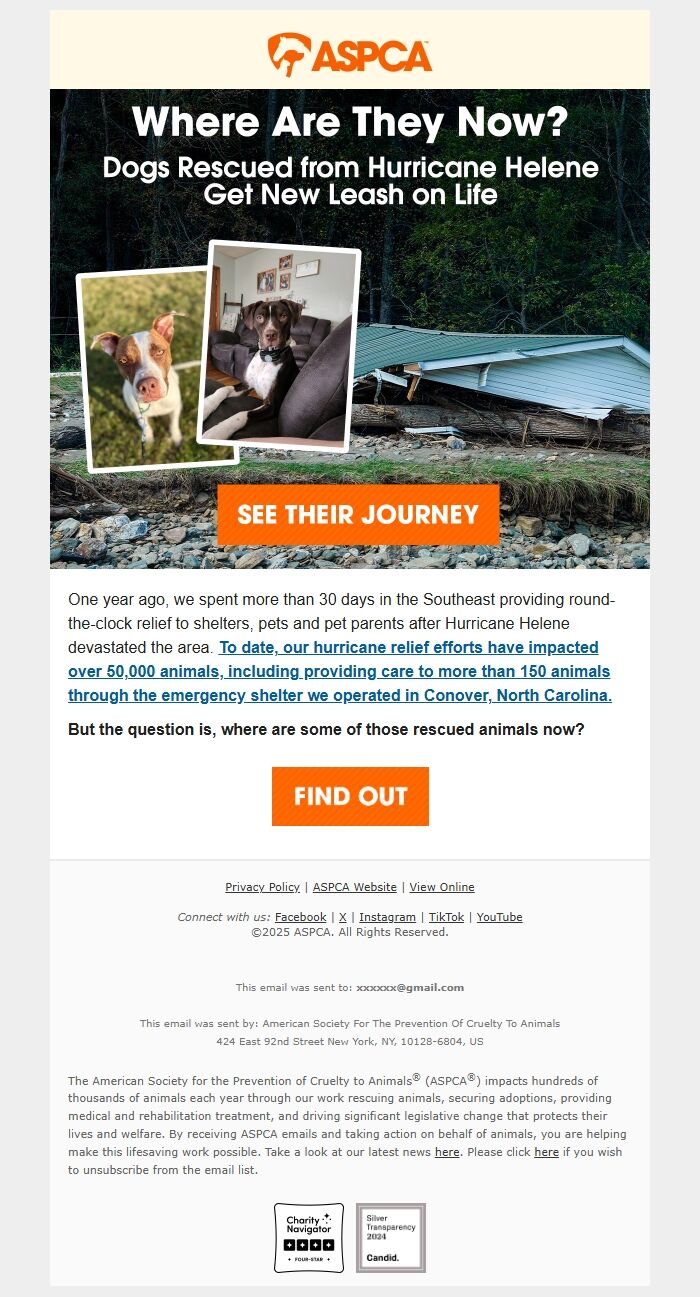Screen dimensions: 700x1297
Task: Tap the SEE THEIR JOURNEY button
Action: coord(358,515)
